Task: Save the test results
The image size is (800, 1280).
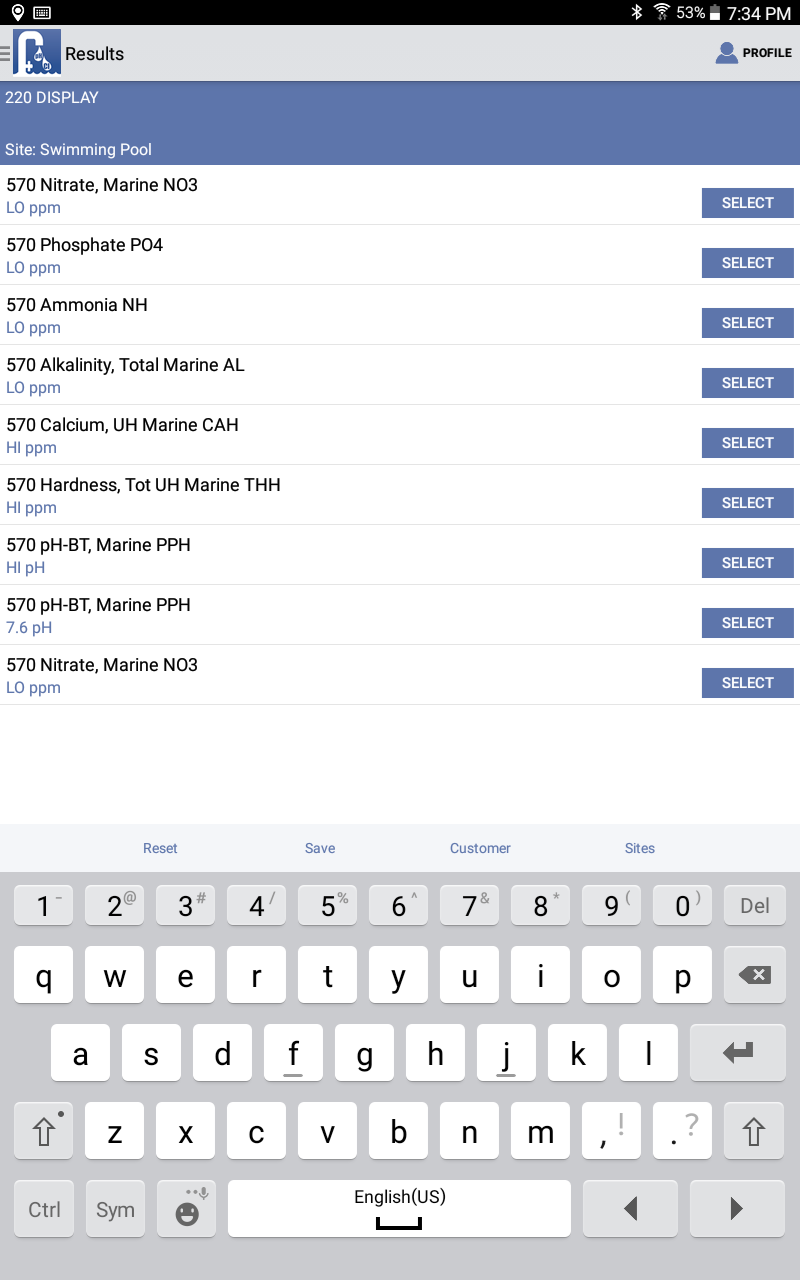Action: click(320, 848)
